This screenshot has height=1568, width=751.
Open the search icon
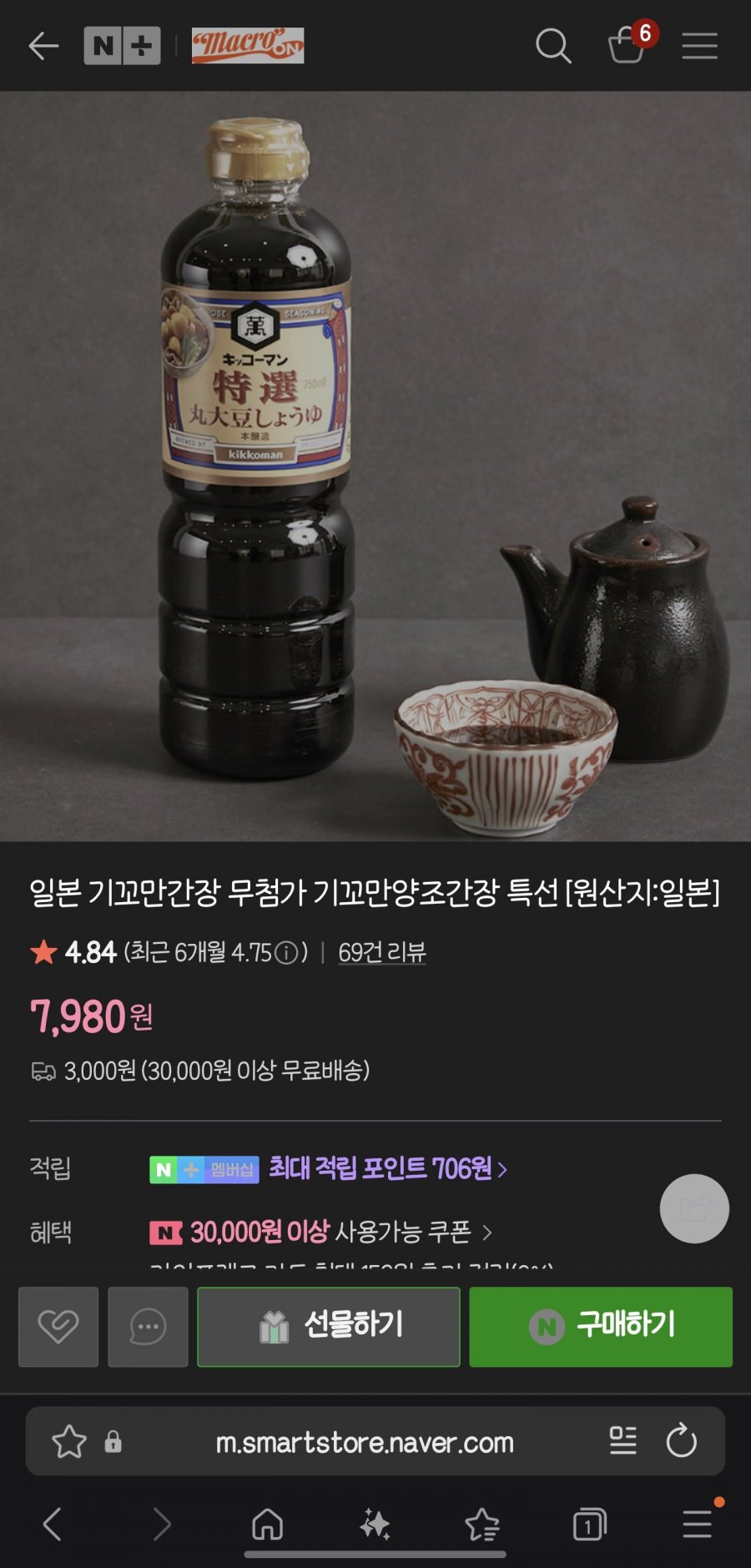click(x=553, y=46)
